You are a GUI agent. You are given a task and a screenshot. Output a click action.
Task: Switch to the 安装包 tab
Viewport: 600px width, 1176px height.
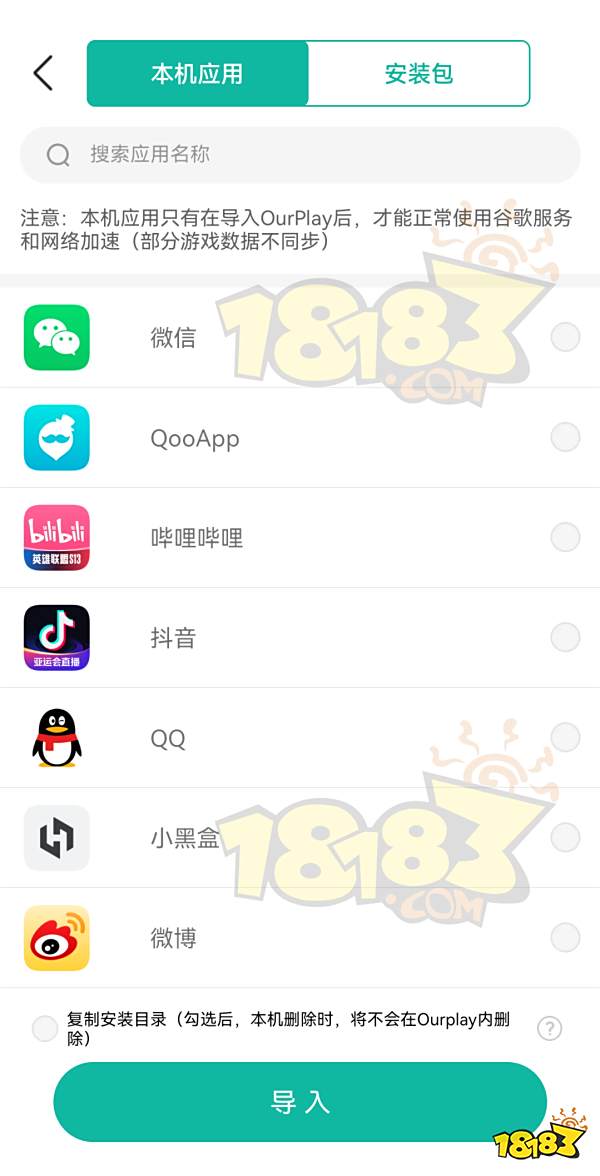pos(418,73)
